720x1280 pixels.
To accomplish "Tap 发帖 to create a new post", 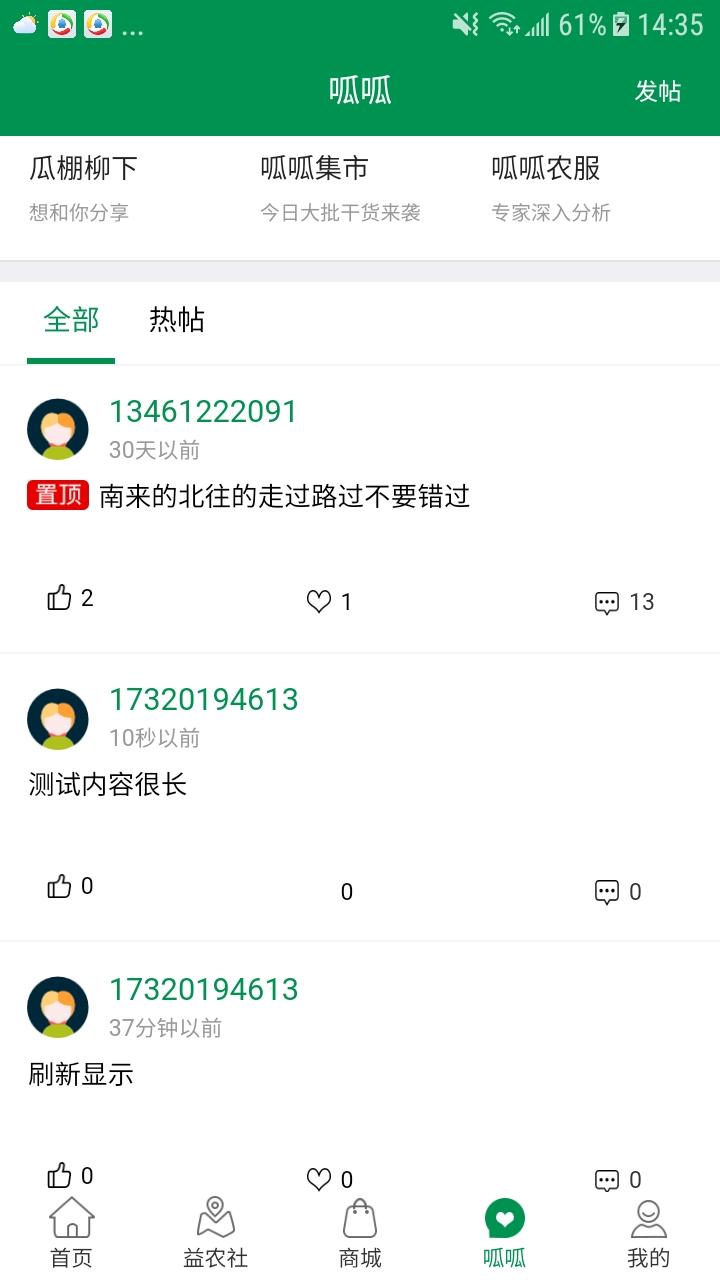I will (x=657, y=91).
